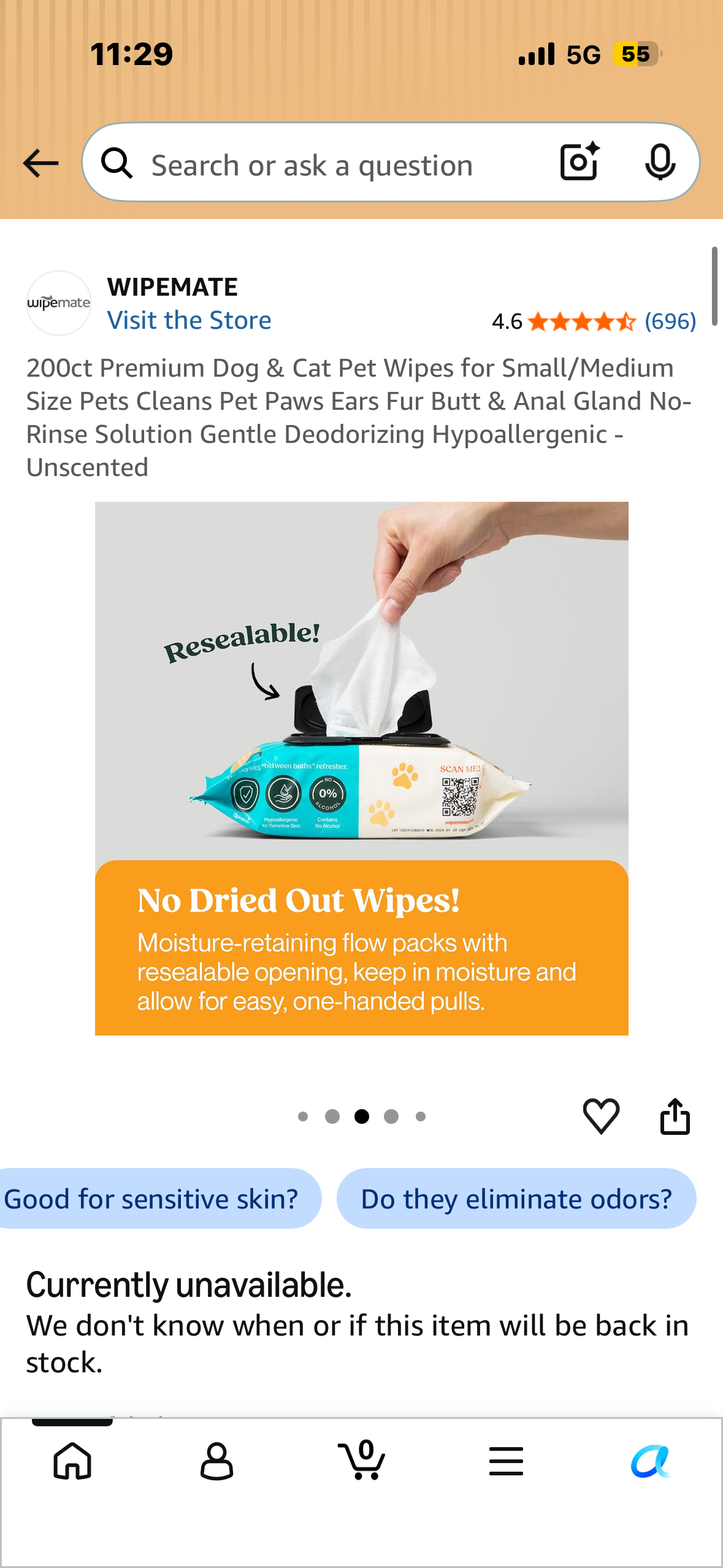Open the account profile tab
723x1568 pixels.
[x=216, y=1461]
